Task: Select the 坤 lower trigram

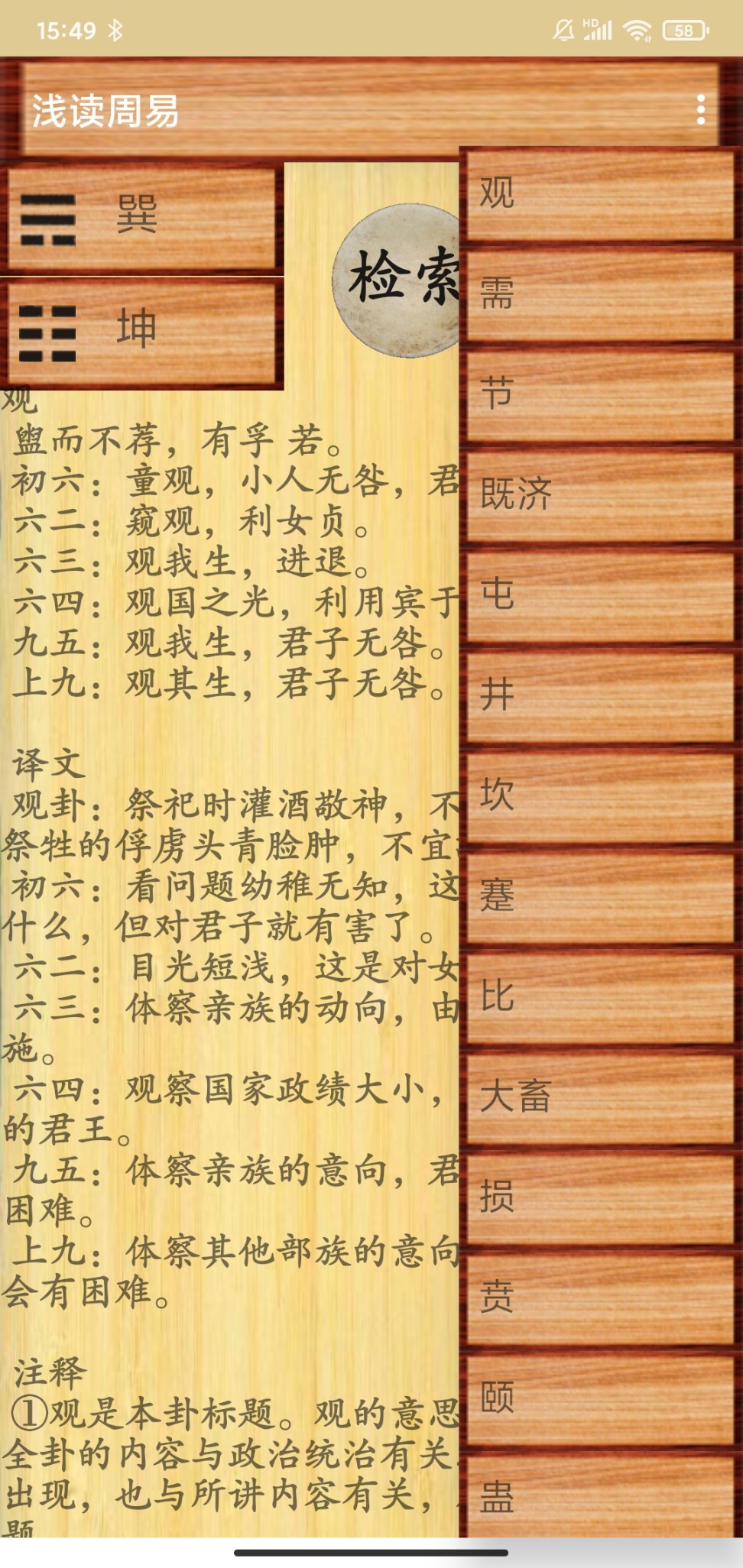Action: coord(142,330)
